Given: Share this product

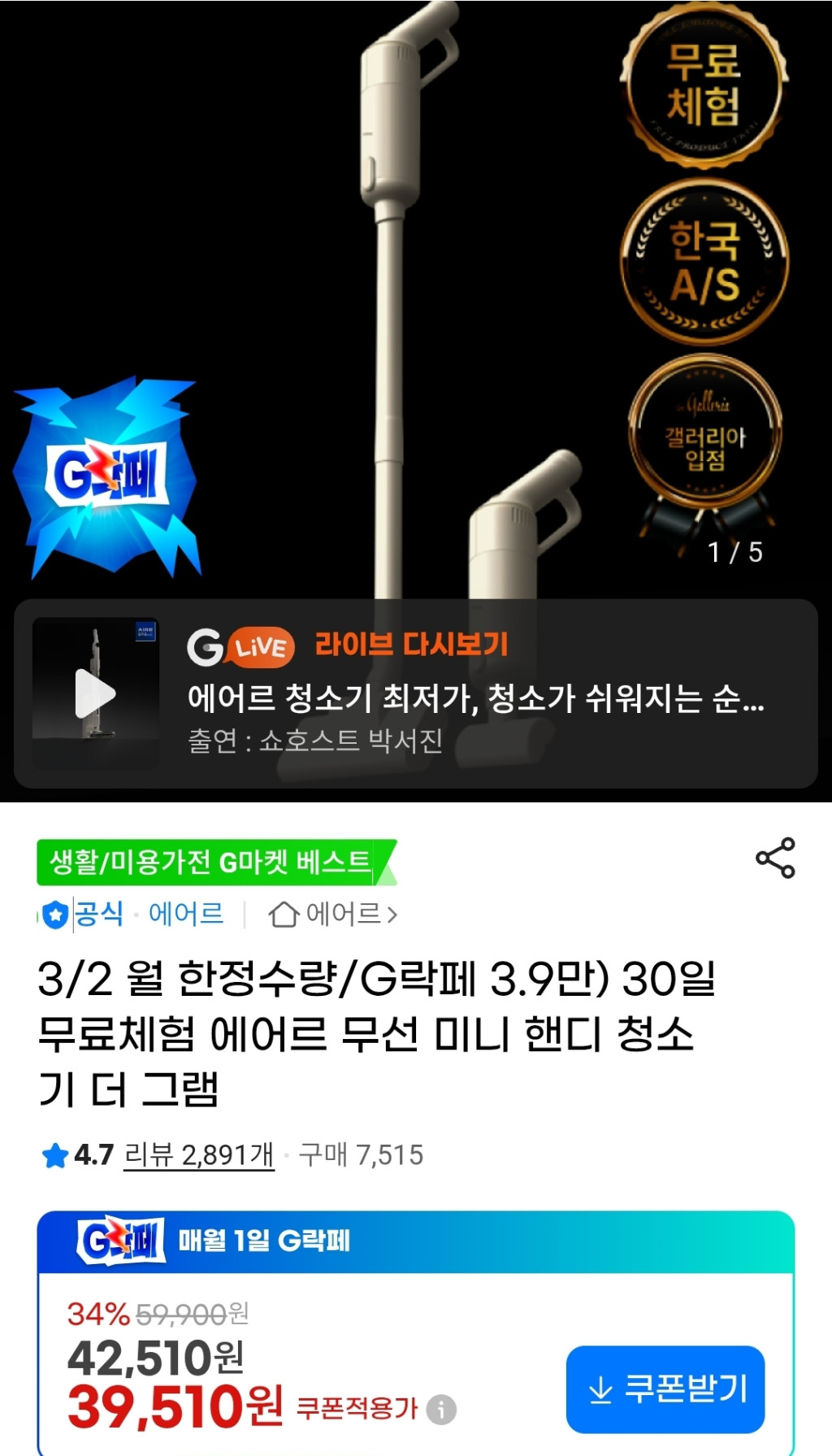Looking at the screenshot, I should (x=775, y=858).
